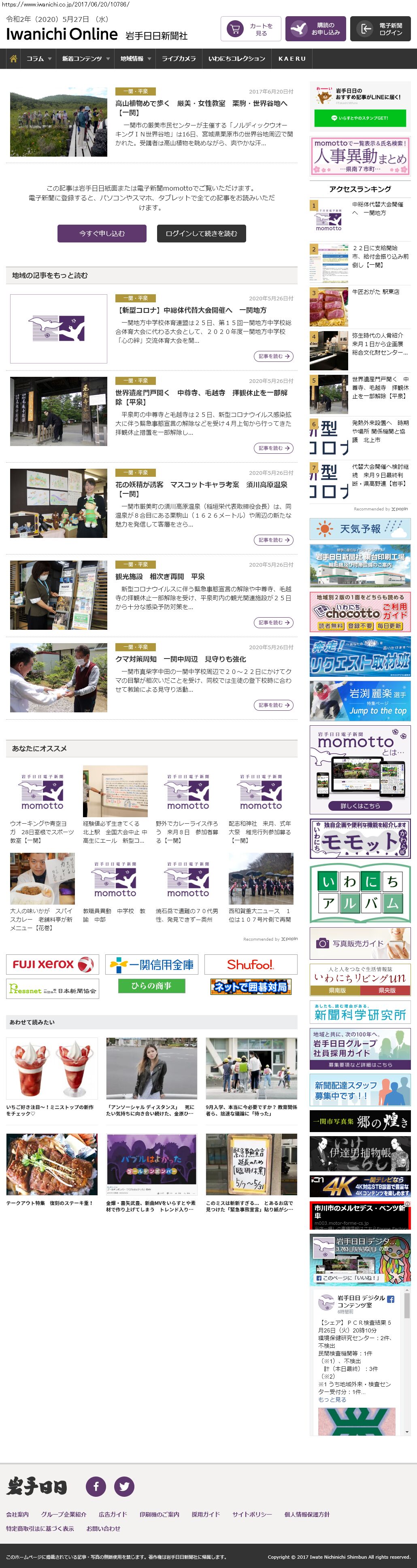Get the LINE stamp いらすとやのスタンプGET!

359,117
